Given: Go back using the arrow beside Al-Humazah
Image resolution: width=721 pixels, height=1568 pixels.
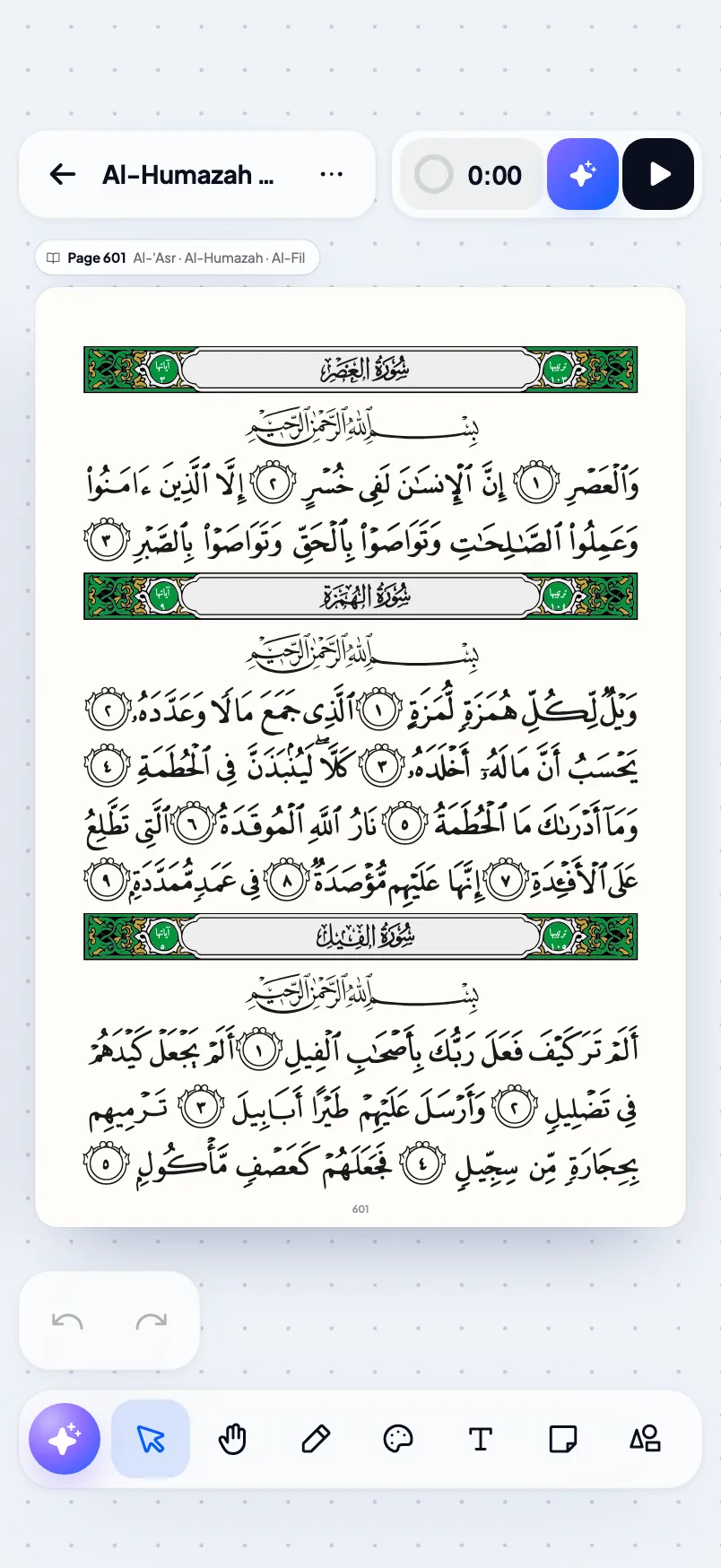Looking at the screenshot, I should point(63,174).
